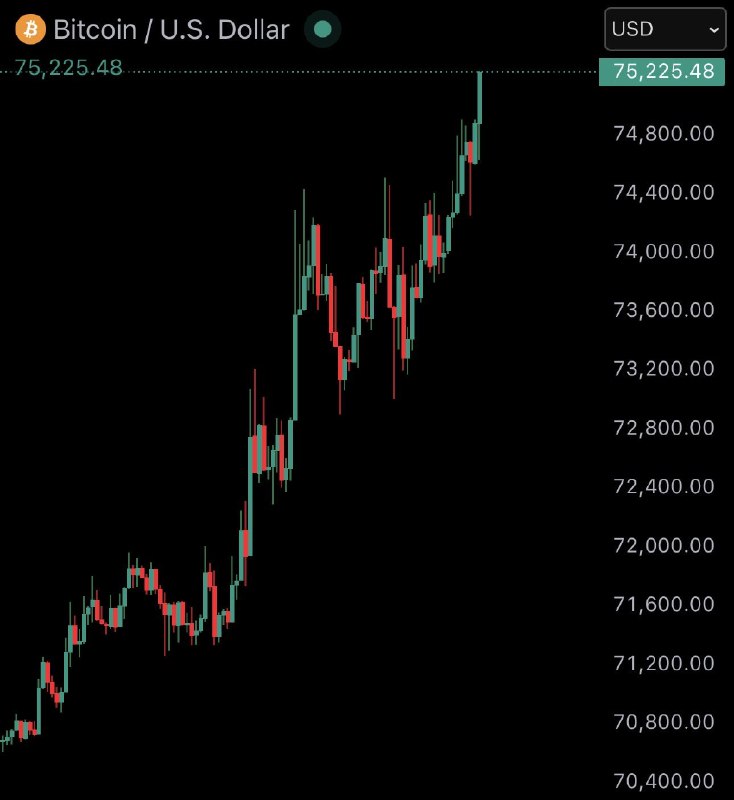The width and height of the screenshot is (734, 800).
Task: Open symbol details via the Bitcoin icon
Action: (33, 29)
